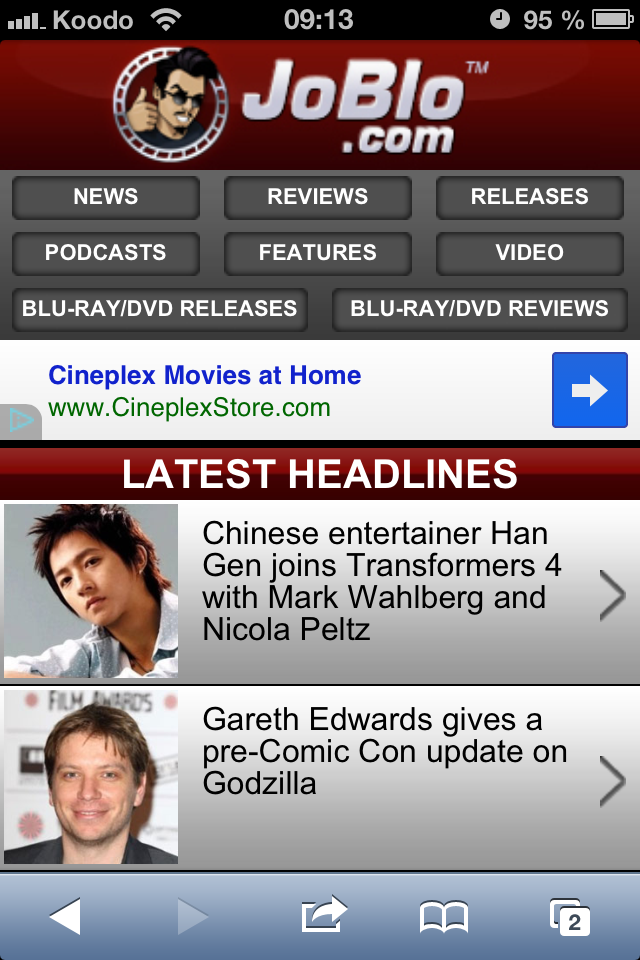
Task: Show the open browser tabs
Action: click(x=570, y=916)
